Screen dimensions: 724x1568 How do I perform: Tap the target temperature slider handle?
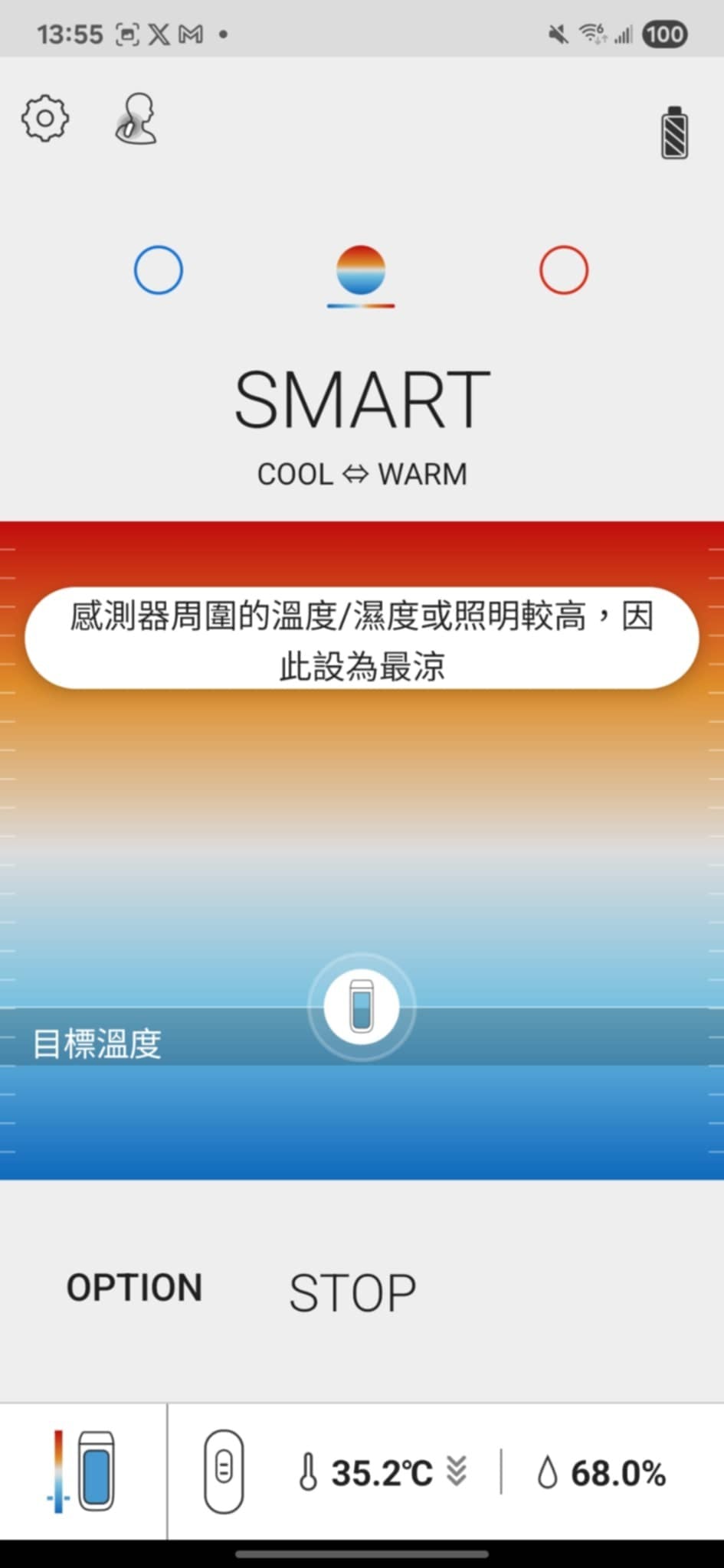pos(362,1008)
